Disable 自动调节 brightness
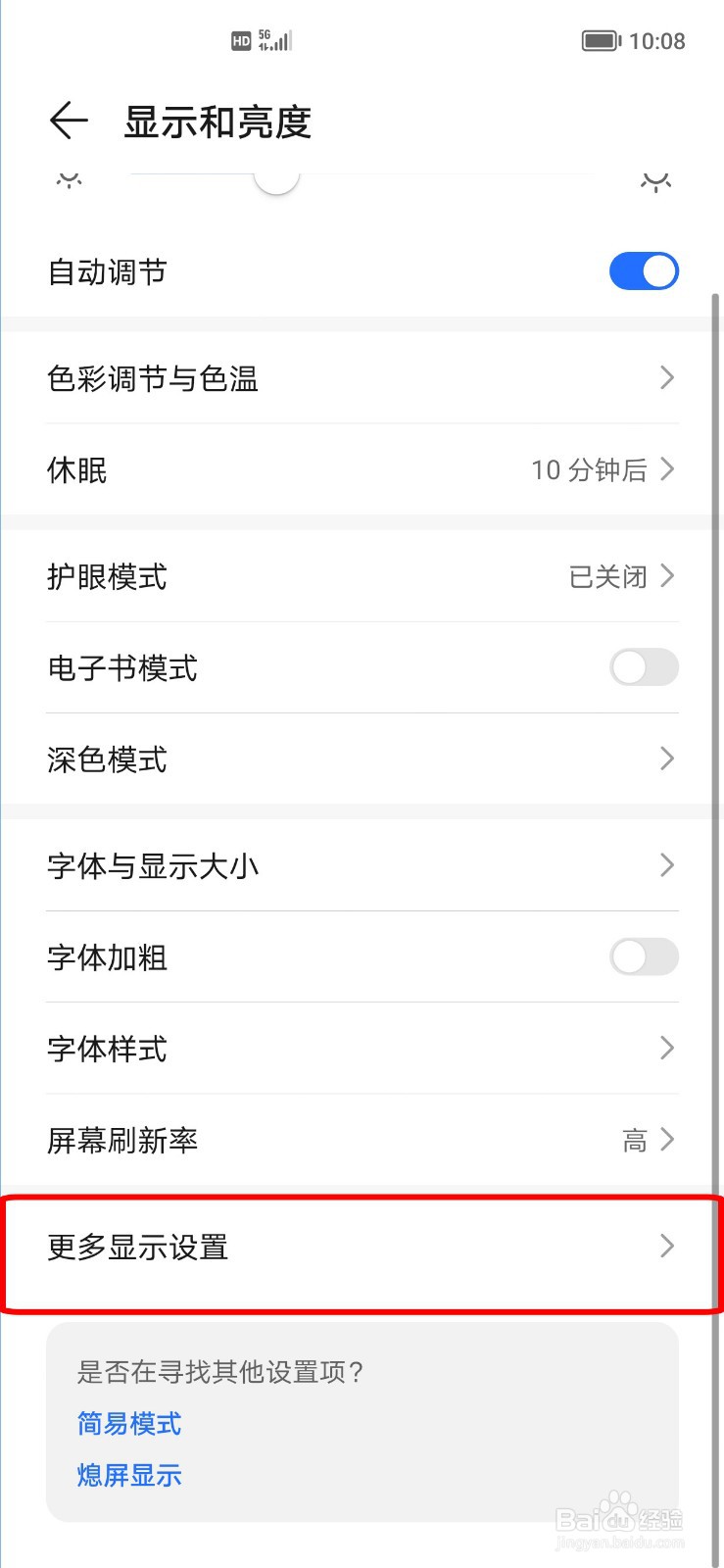 pyautogui.click(x=644, y=271)
